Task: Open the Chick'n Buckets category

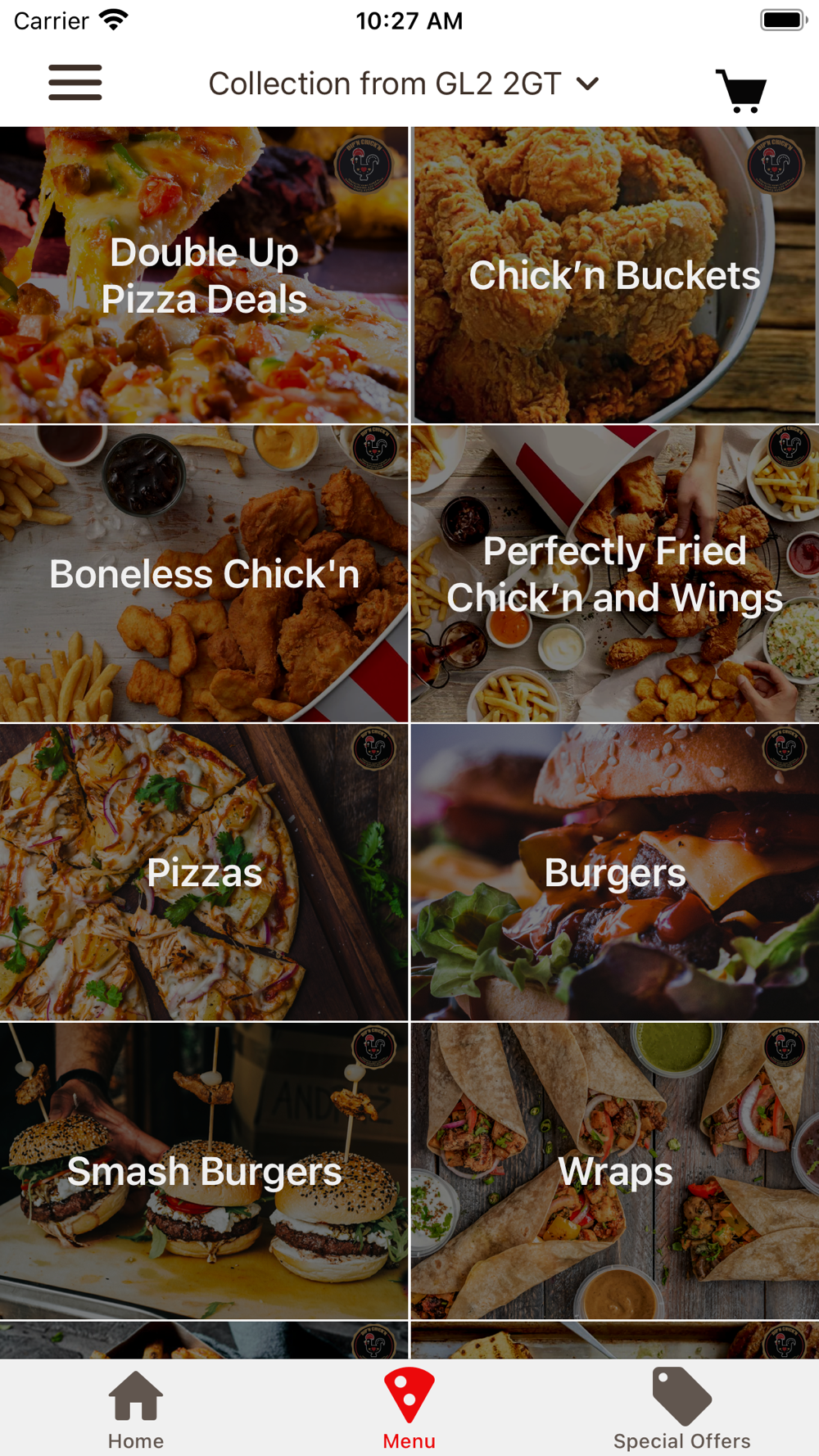Action: pos(615,275)
